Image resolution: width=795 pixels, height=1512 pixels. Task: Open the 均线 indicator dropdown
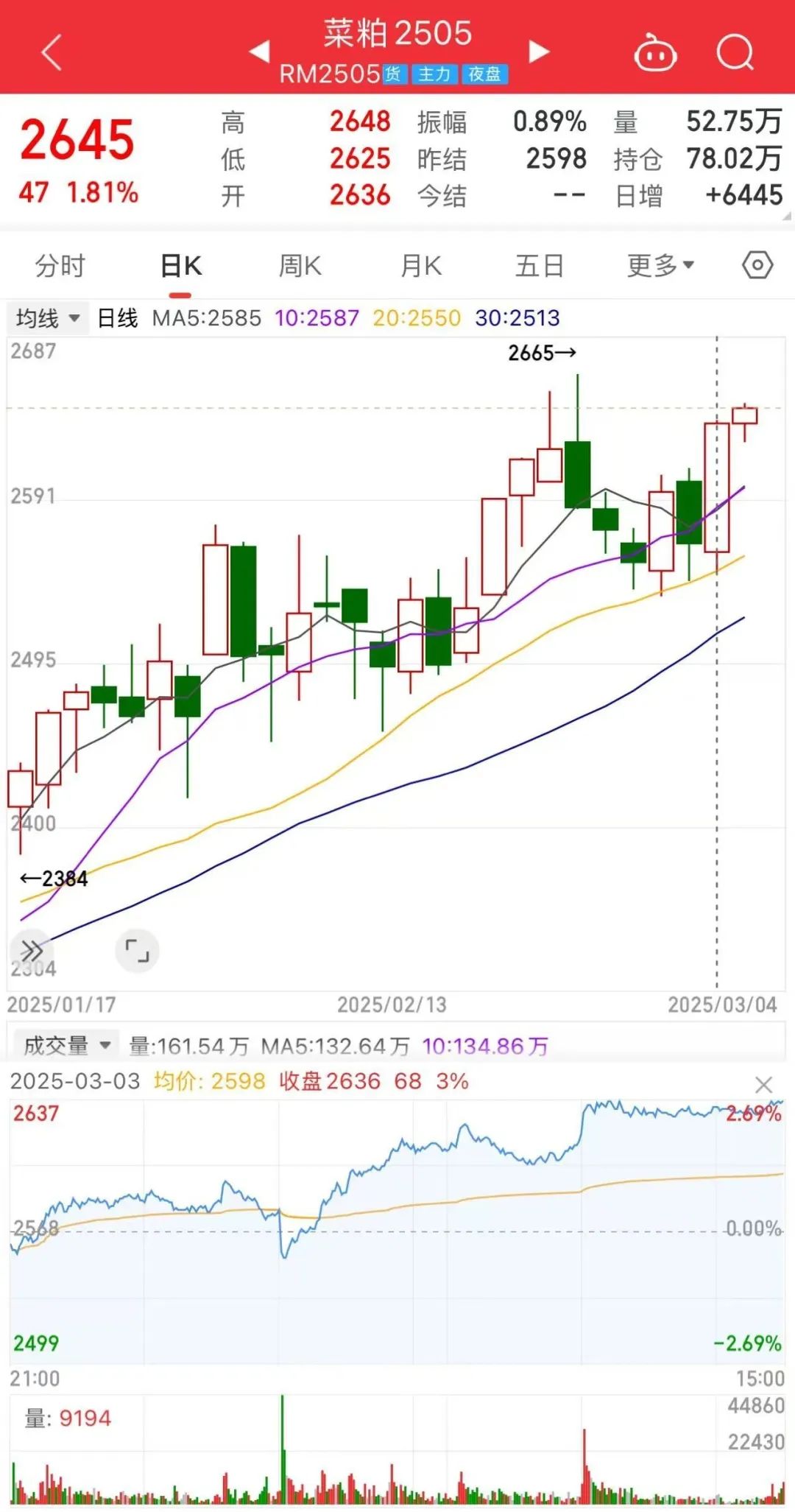coord(48,318)
